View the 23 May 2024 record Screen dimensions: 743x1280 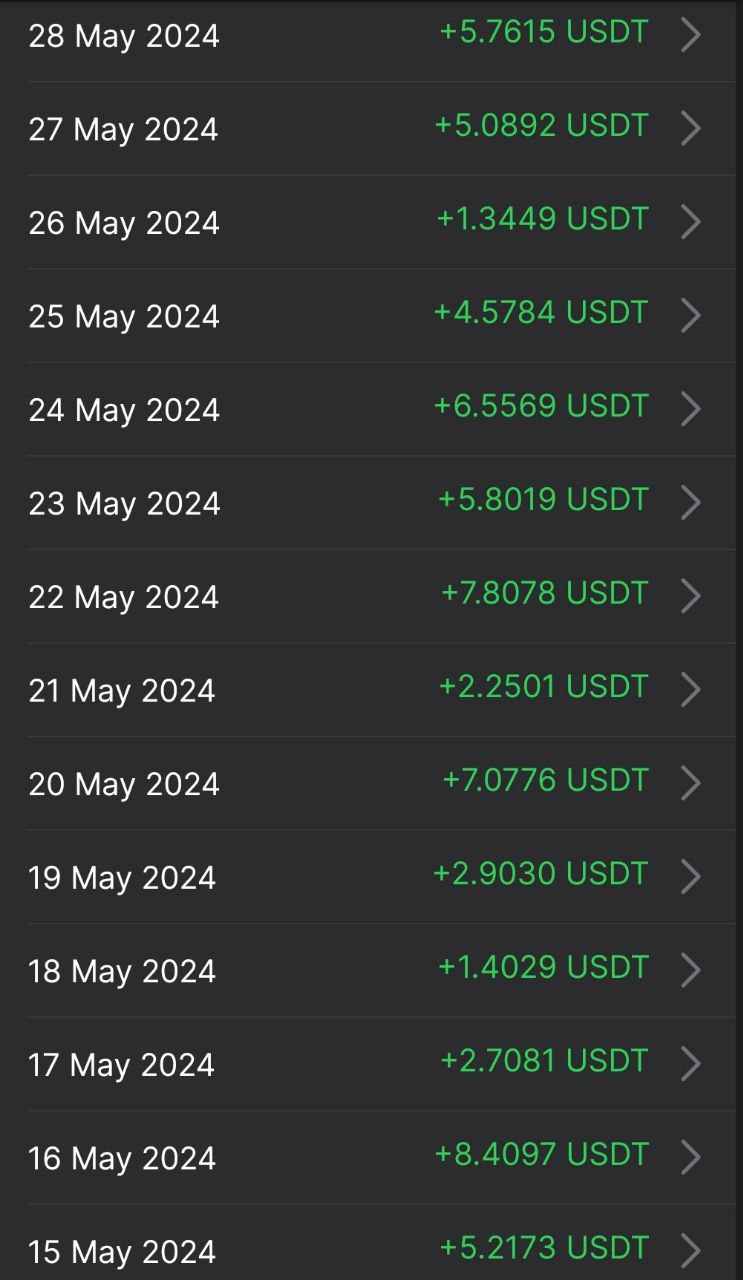[x=371, y=503]
